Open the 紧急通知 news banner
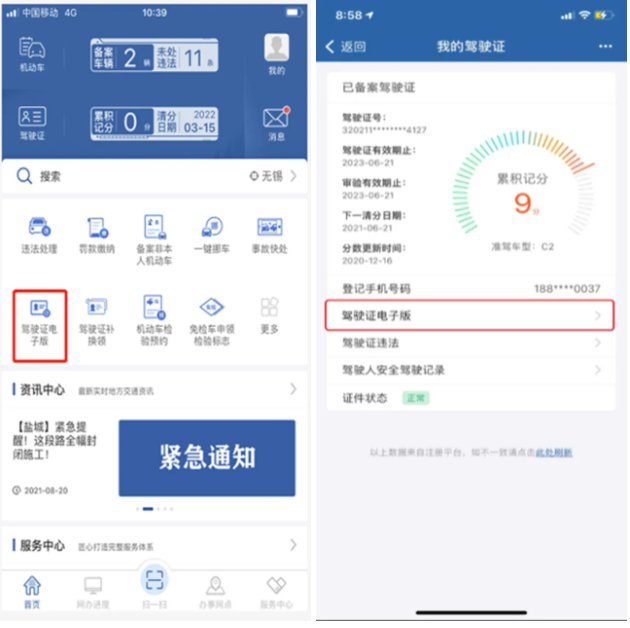Screen dimensions: 630x628 click(207, 458)
